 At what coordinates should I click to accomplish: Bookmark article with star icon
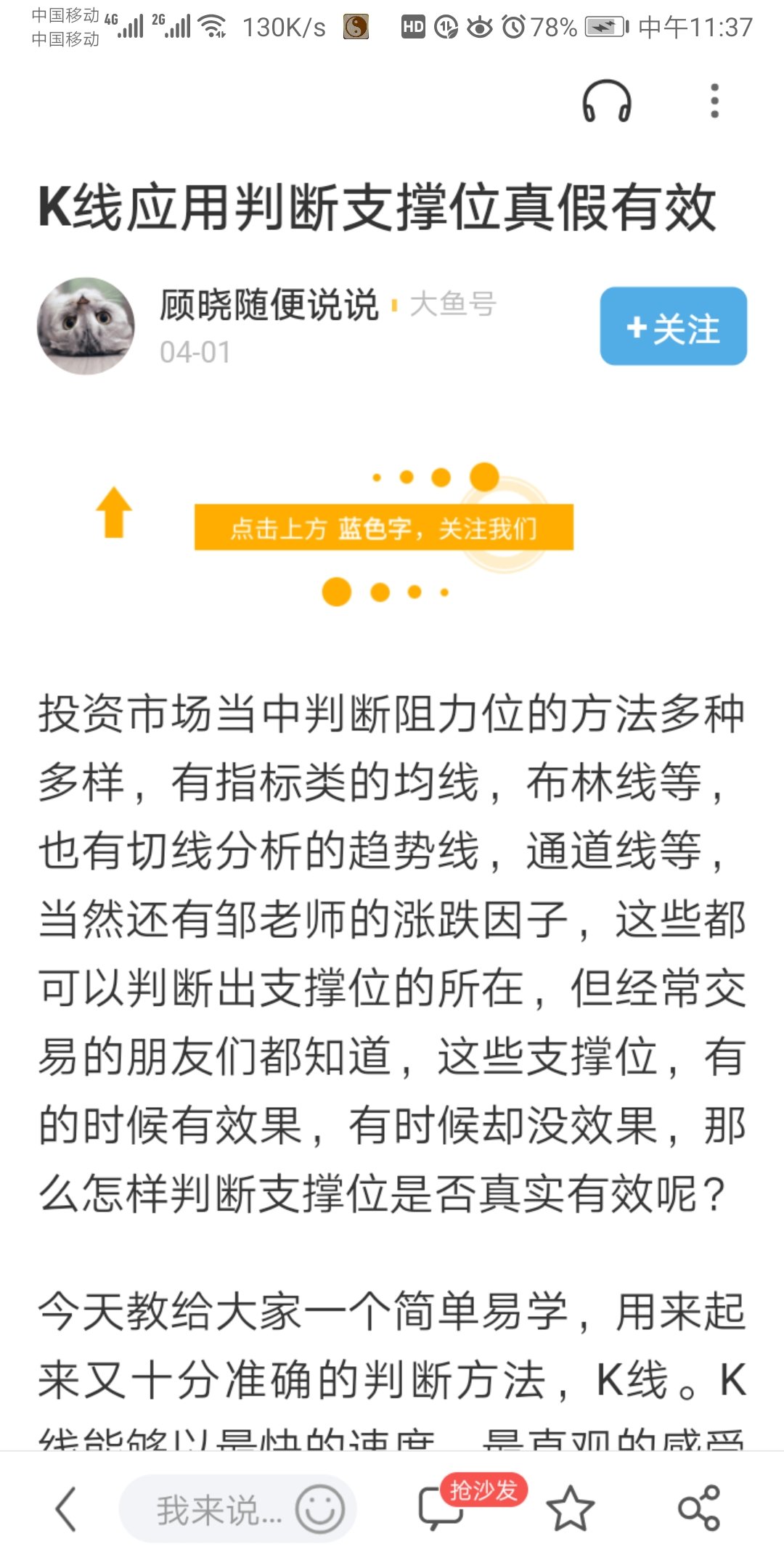570,1509
